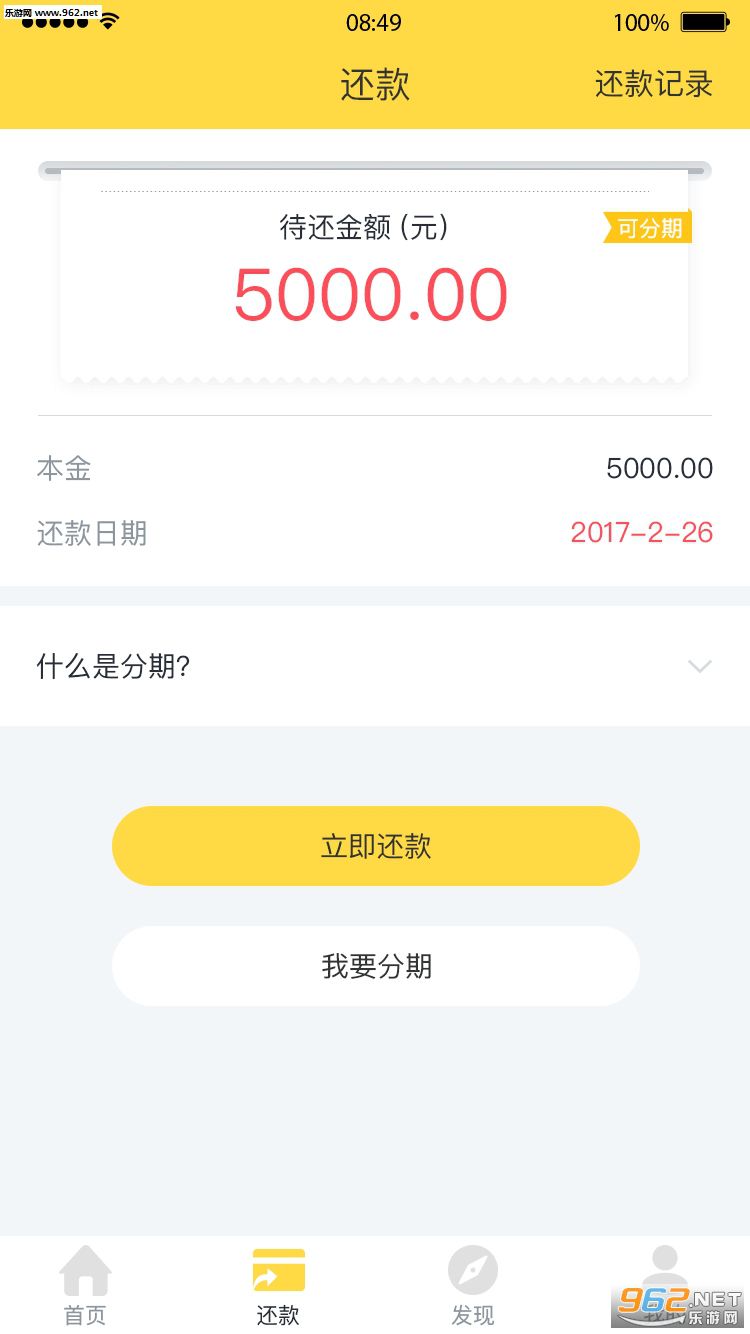Go to the 发现 tab
750x1334 pixels.
(472, 1285)
